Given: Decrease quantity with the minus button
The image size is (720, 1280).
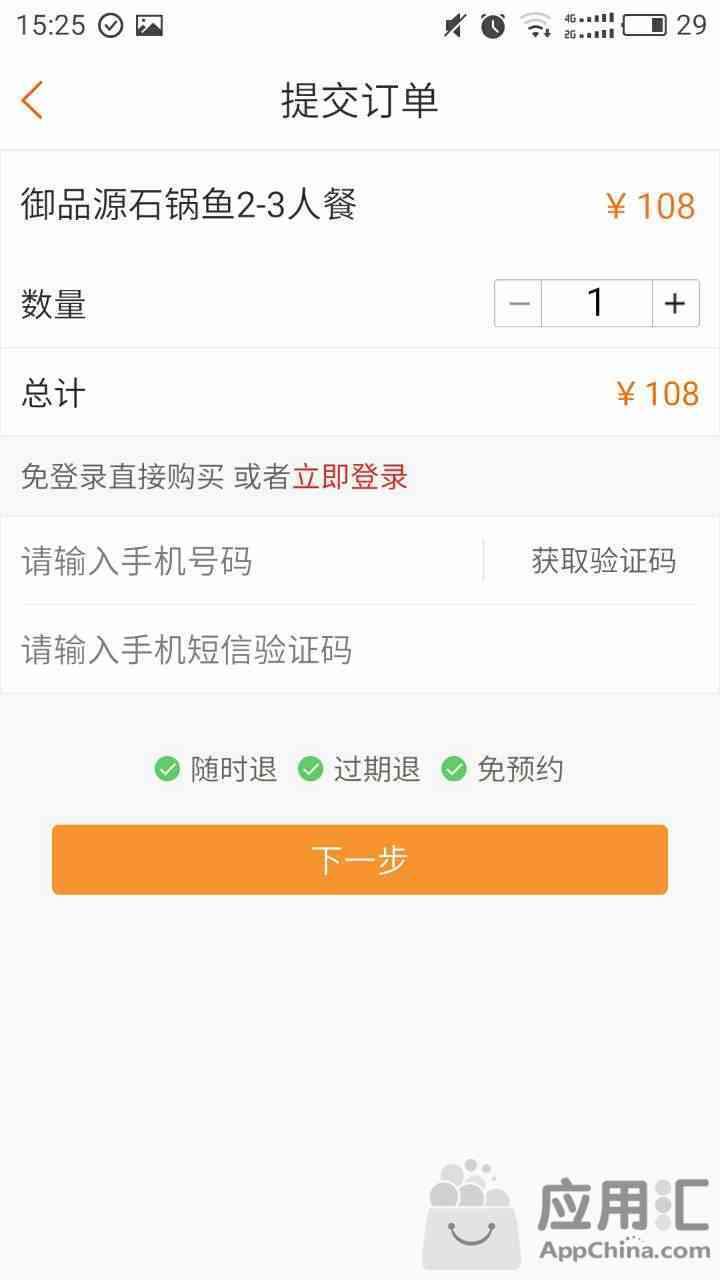Looking at the screenshot, I should (518, 303).
